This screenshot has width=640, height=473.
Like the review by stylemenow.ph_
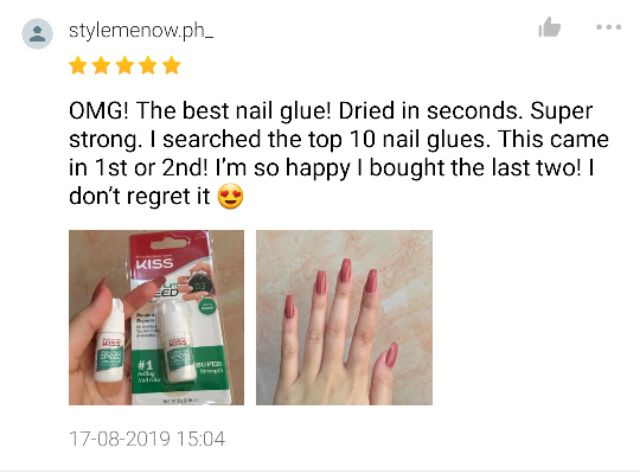(550, 29)
